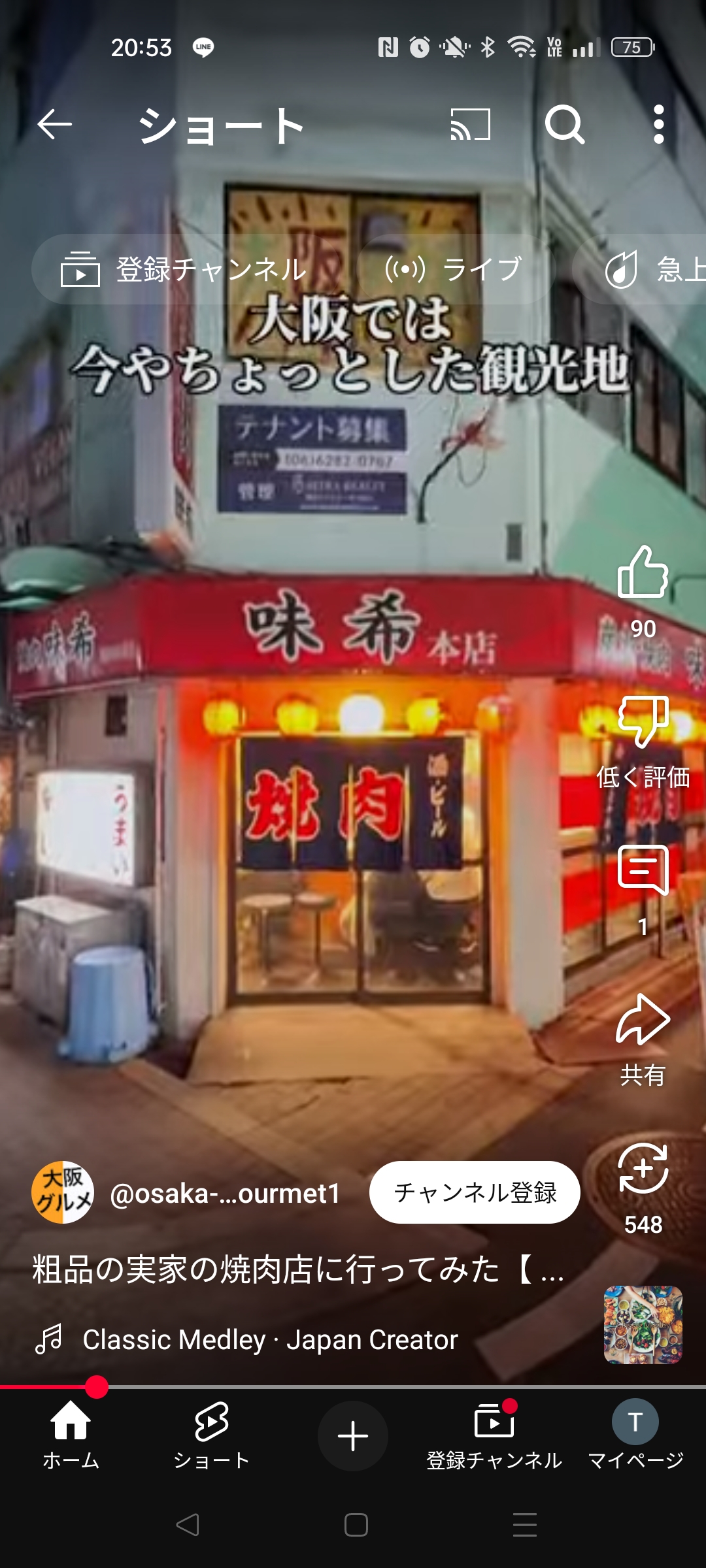Tap the remix icon showing 548
The height and width of the screenshot is (1568, 706).
click(643, 1168)
